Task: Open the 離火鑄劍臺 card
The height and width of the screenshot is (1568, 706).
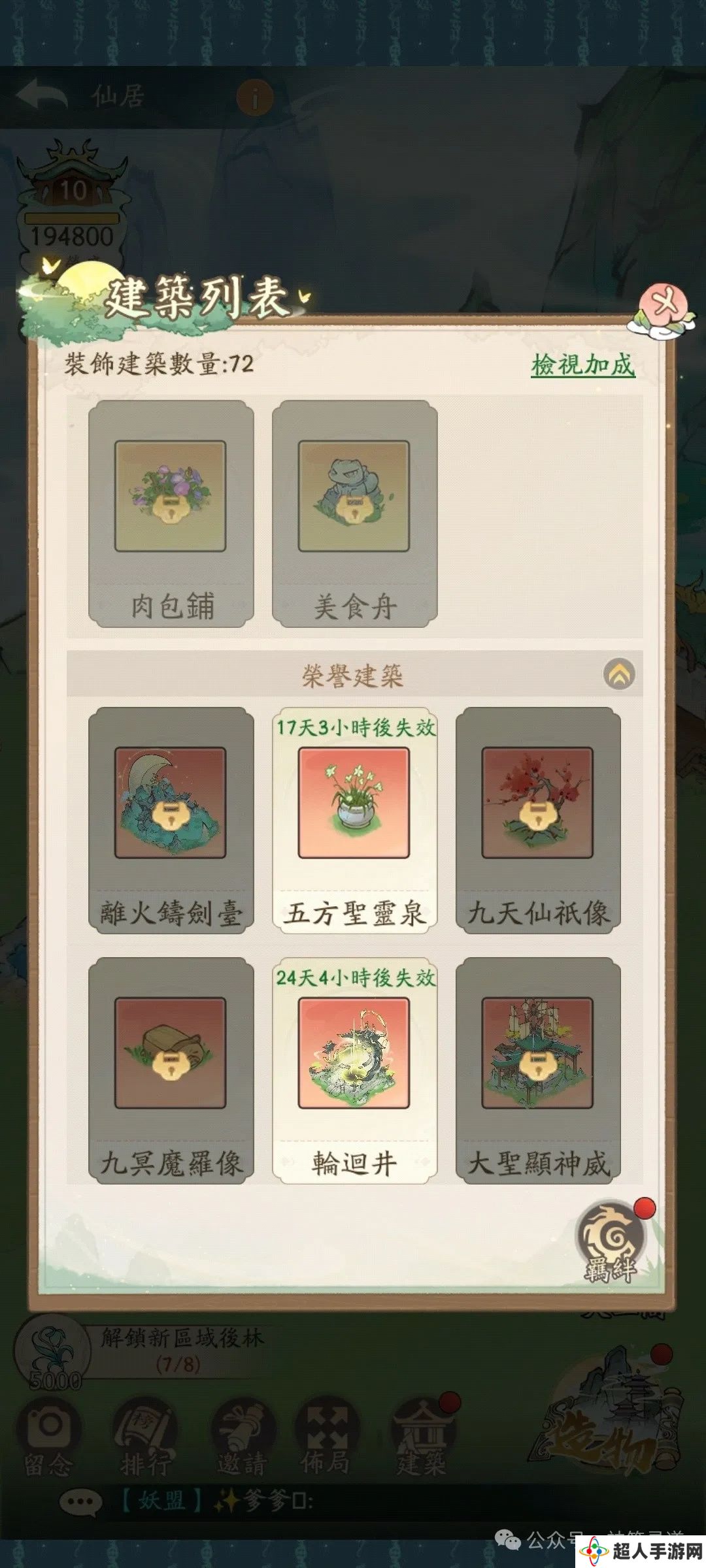Action: point(171,821)
